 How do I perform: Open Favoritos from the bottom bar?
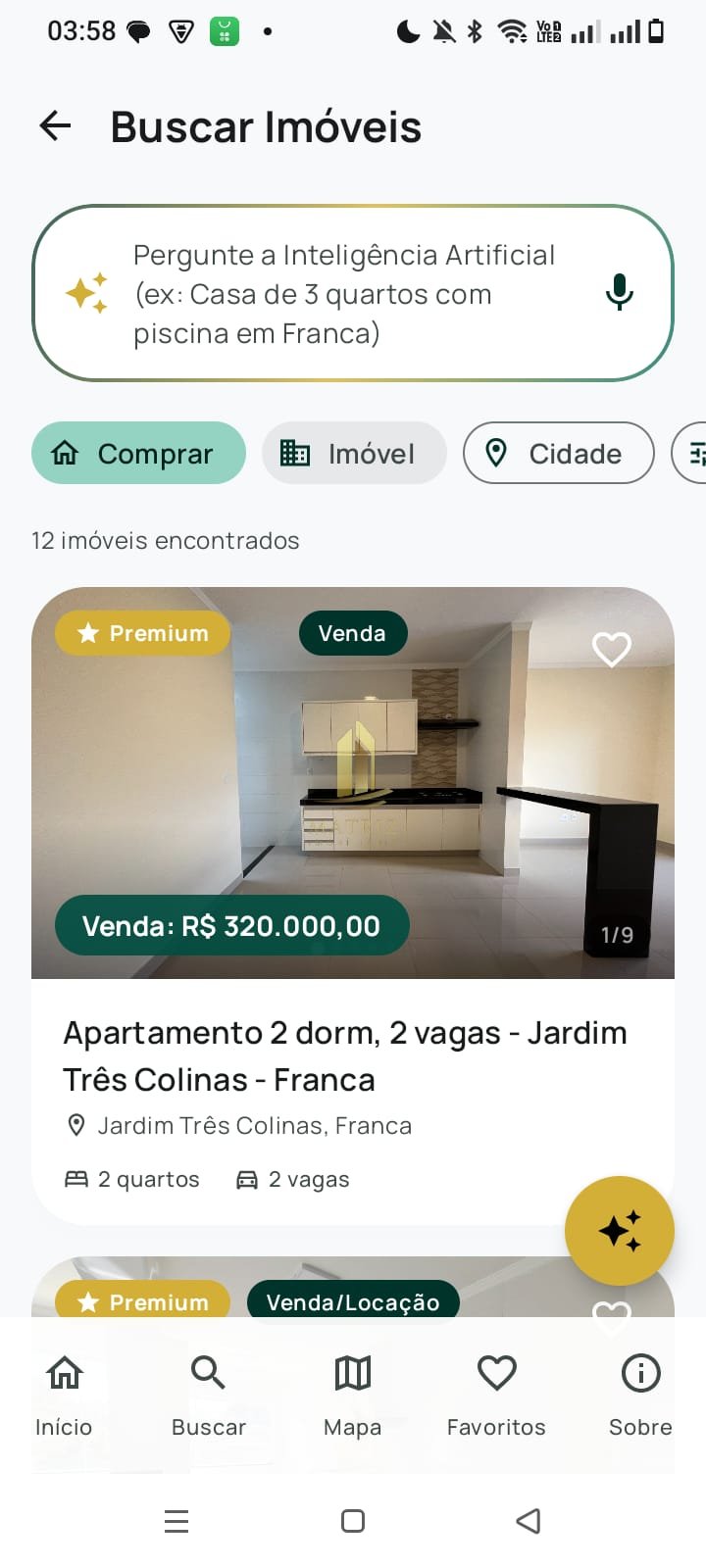496,1372
